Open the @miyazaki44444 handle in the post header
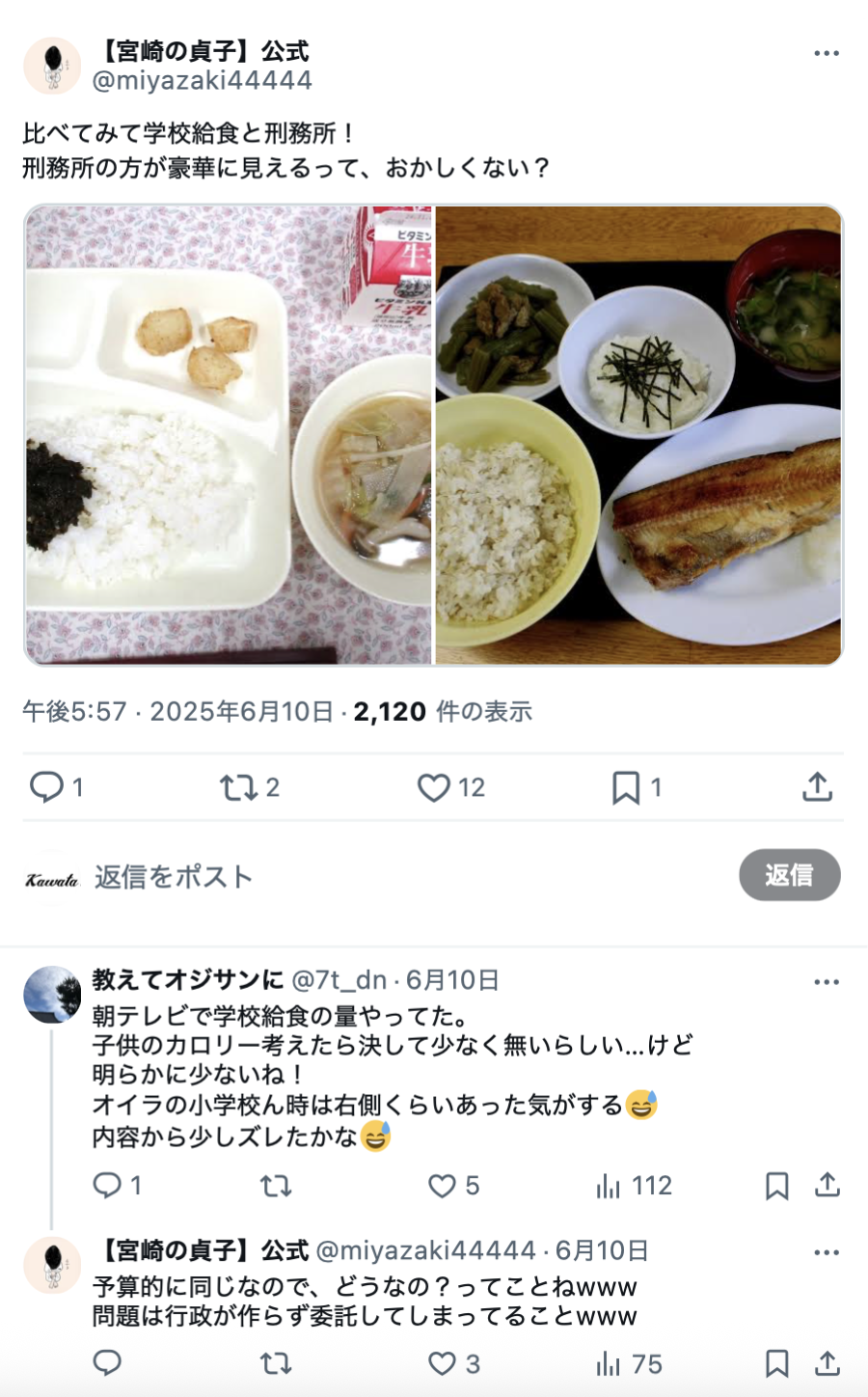Screen dimensions: 868x1397 (202, 81)
